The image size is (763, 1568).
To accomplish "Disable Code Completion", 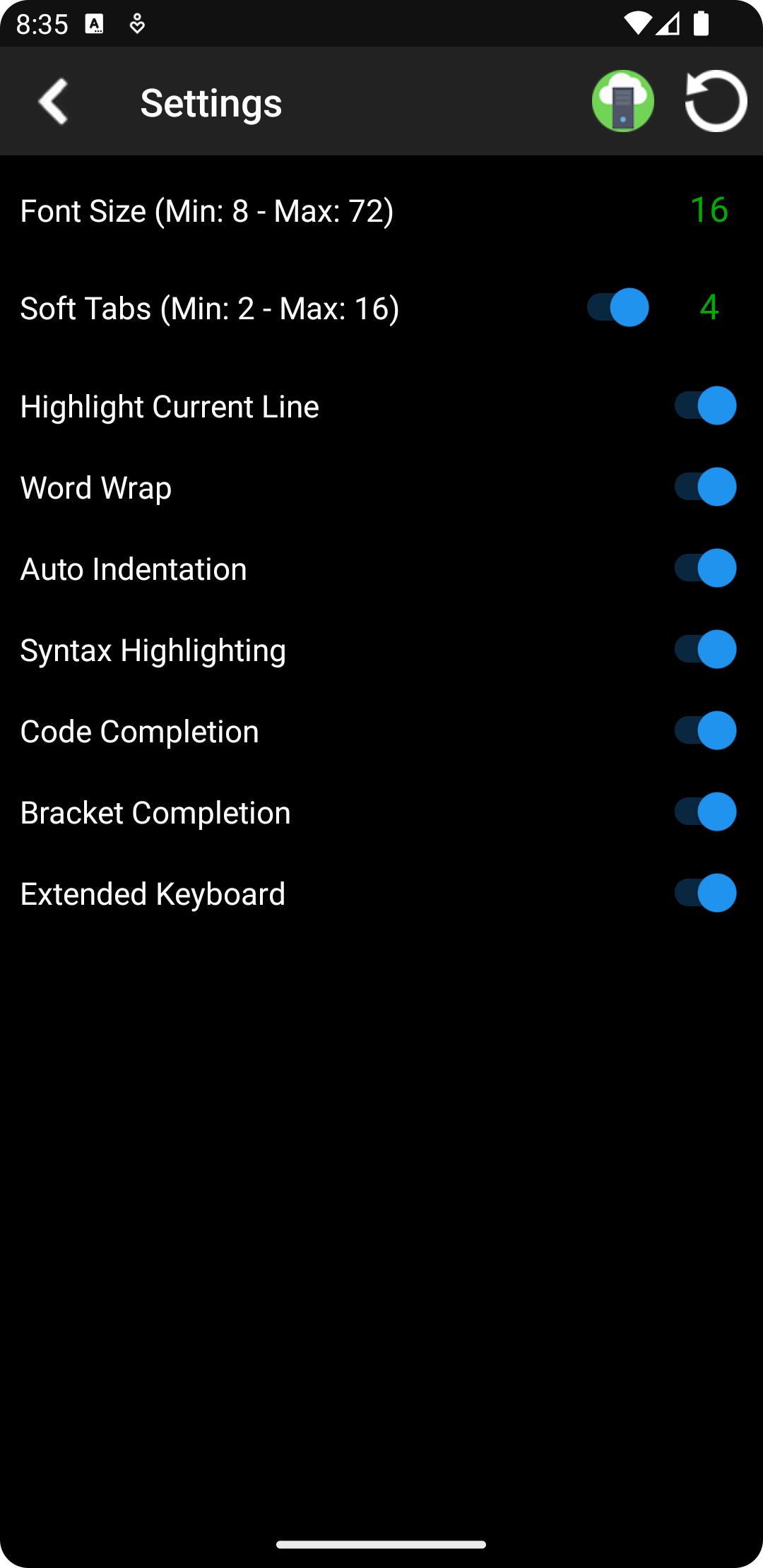I will point(705,730).
